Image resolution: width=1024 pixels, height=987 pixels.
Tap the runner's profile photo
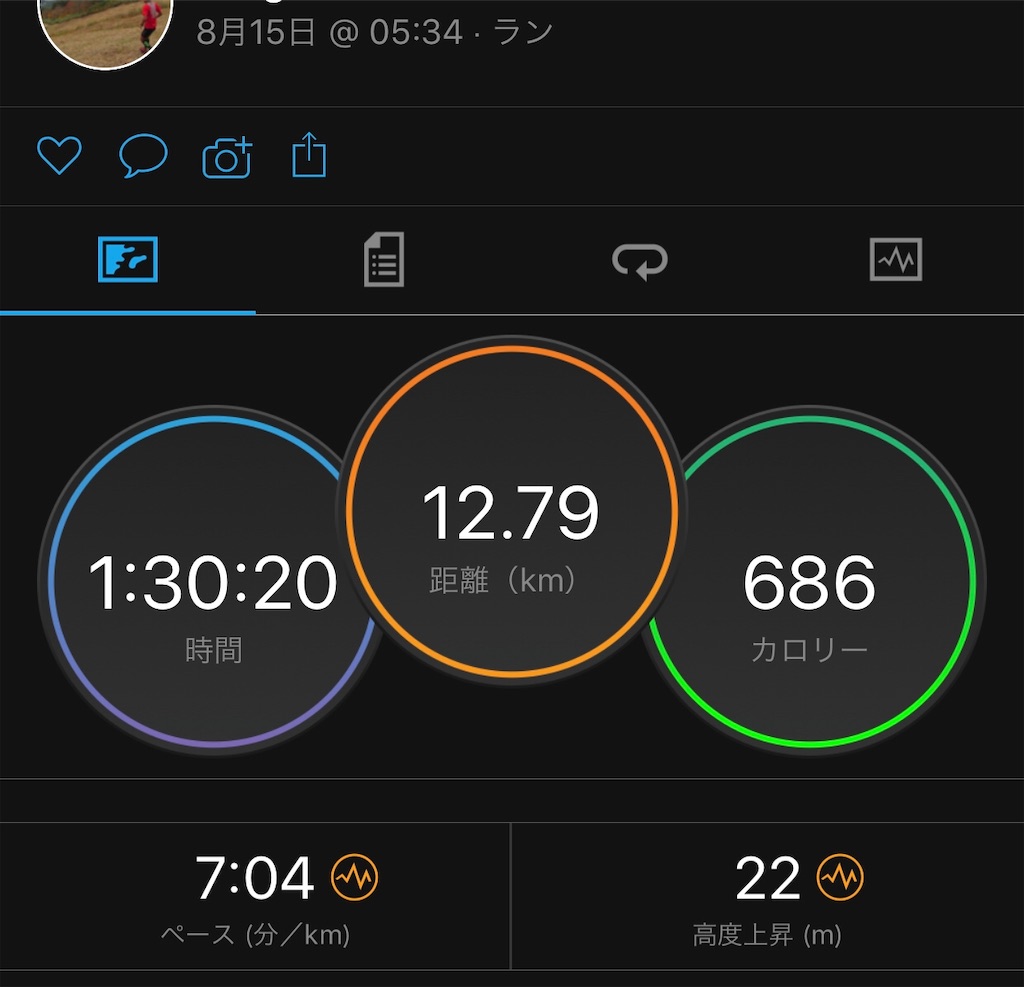tap(106, 29)
